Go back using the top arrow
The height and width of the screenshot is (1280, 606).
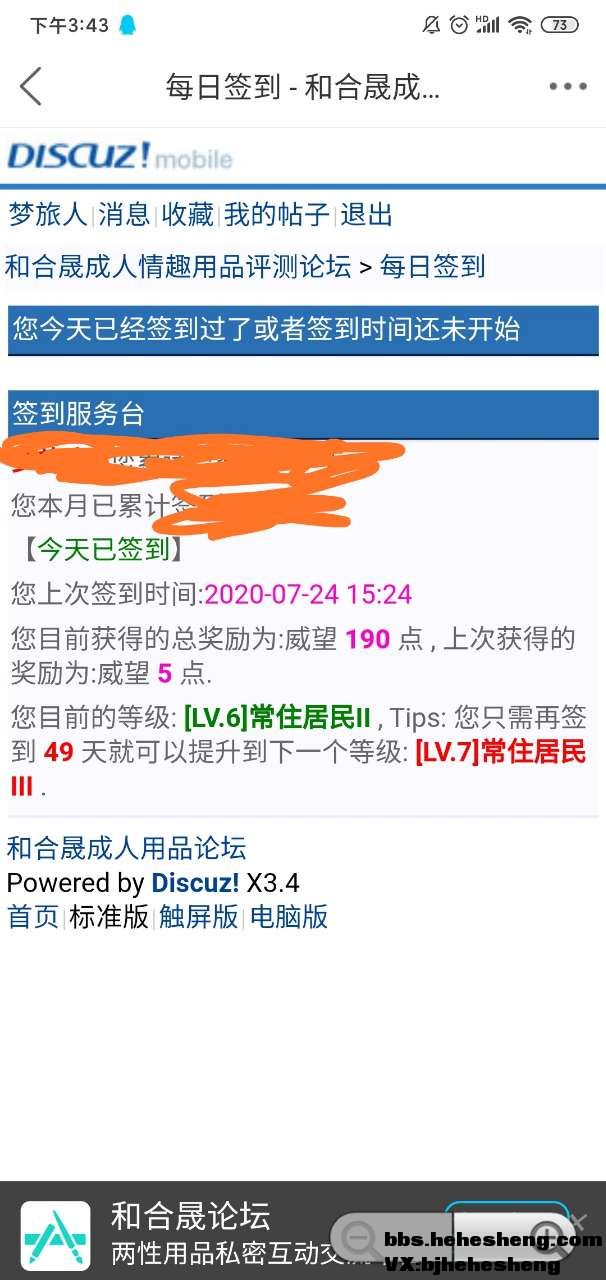[31, 87]
